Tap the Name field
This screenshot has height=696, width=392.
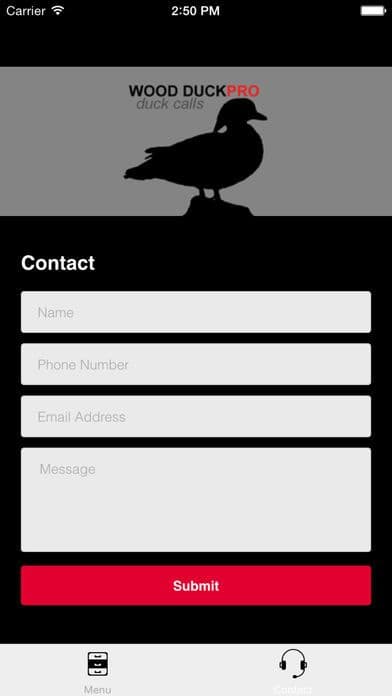coord(196,312)
